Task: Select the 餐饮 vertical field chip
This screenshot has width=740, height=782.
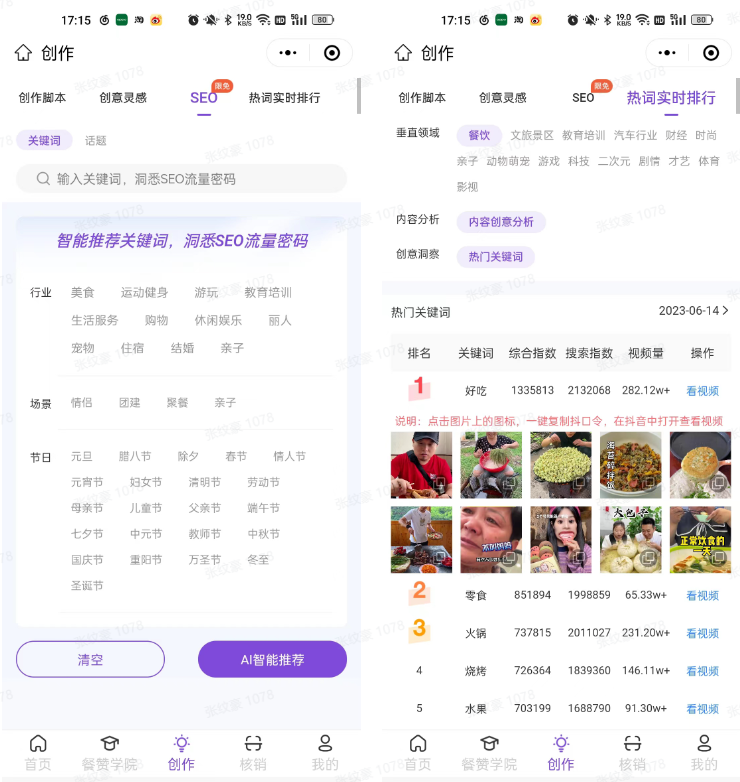Action: [478, 136]
